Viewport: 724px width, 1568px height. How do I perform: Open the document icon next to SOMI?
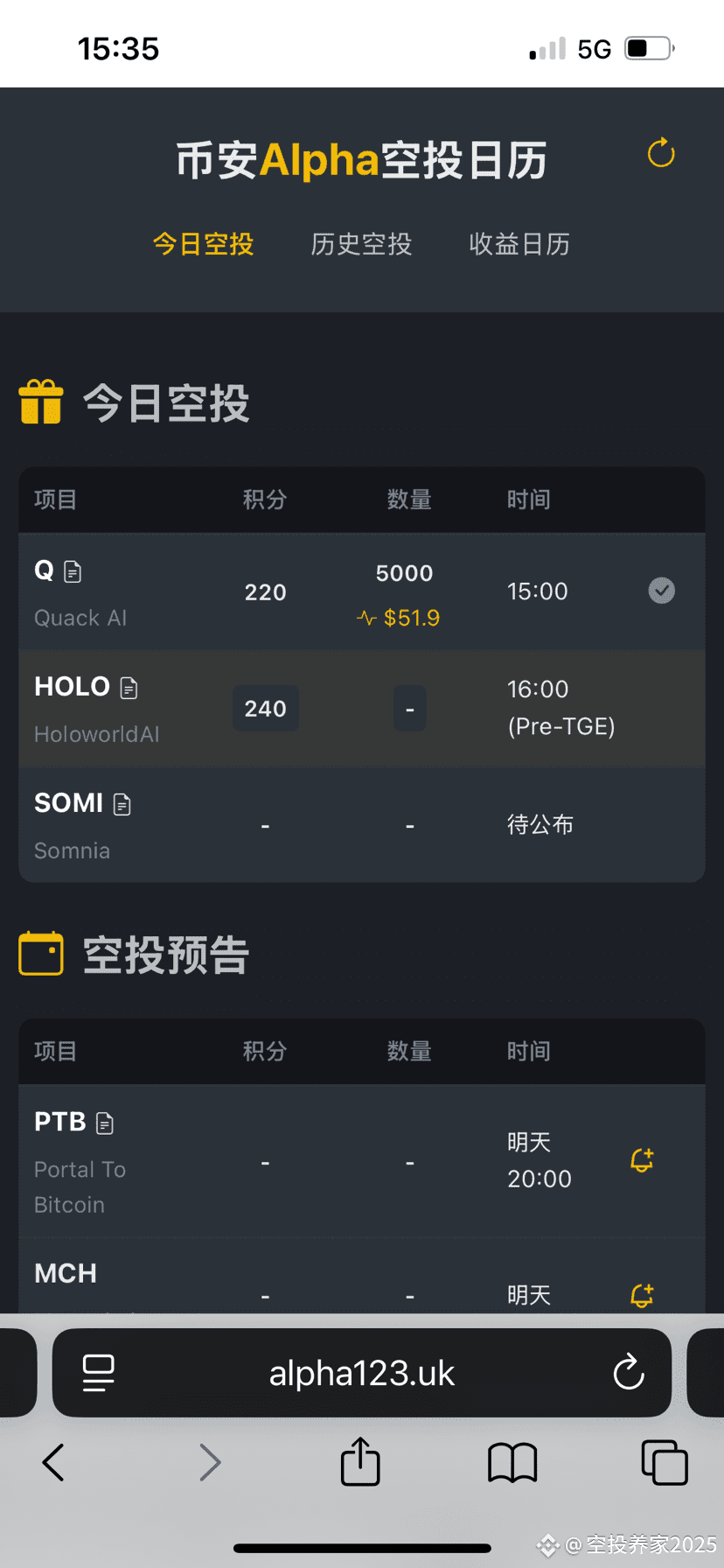coord(121,802)
